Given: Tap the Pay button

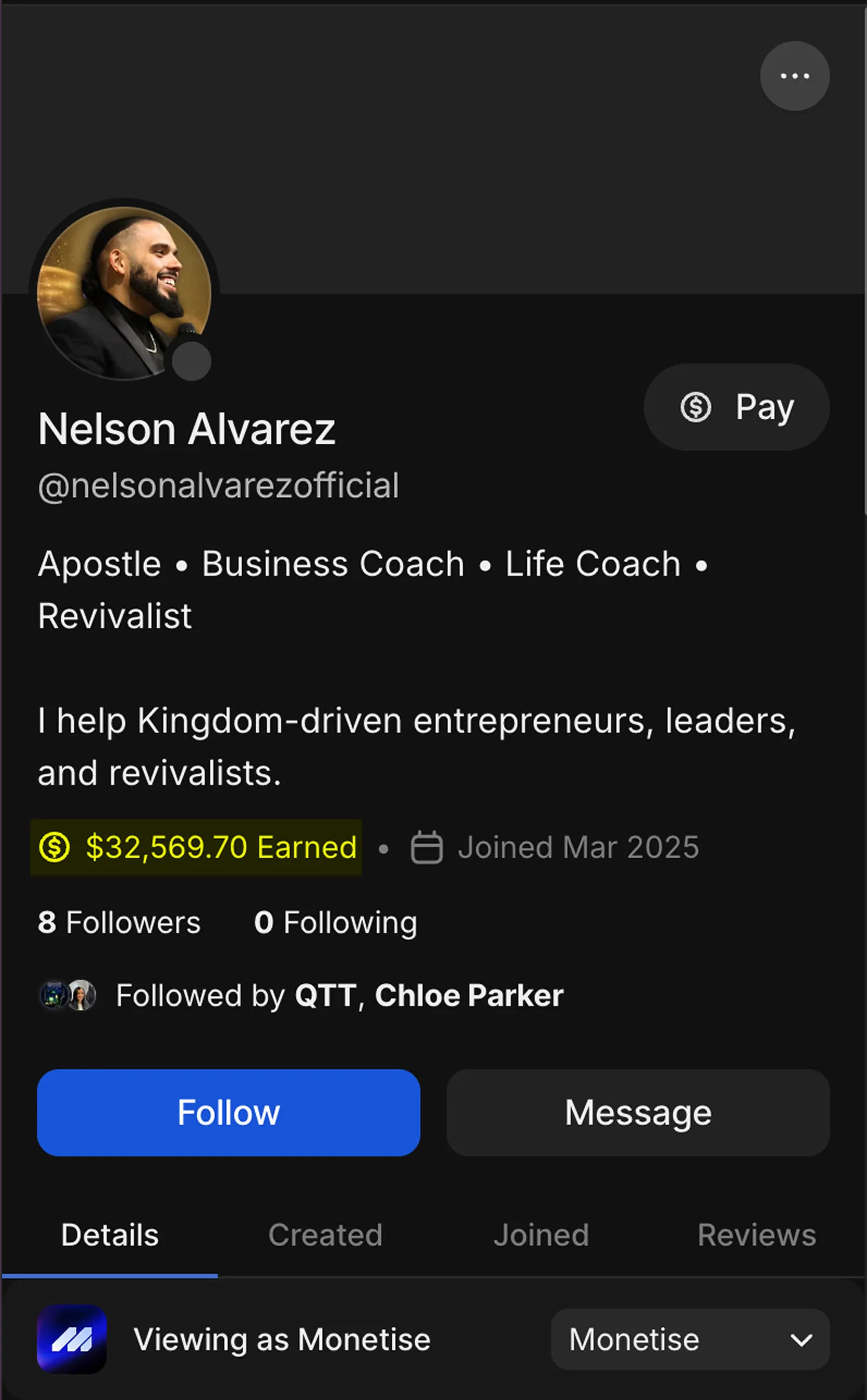Looking at the screenshot, I should coord(736,407).
